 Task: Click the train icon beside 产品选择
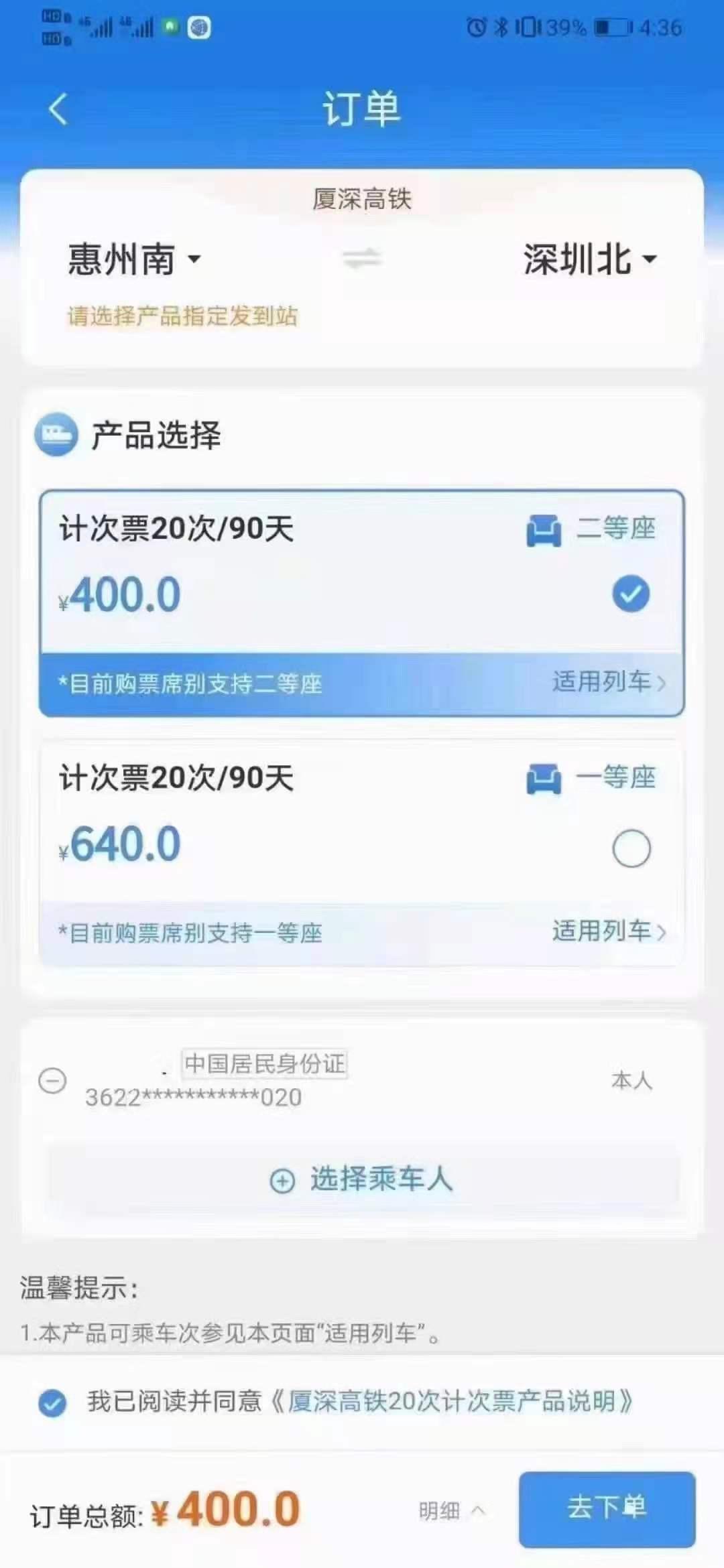coord(57,436)
